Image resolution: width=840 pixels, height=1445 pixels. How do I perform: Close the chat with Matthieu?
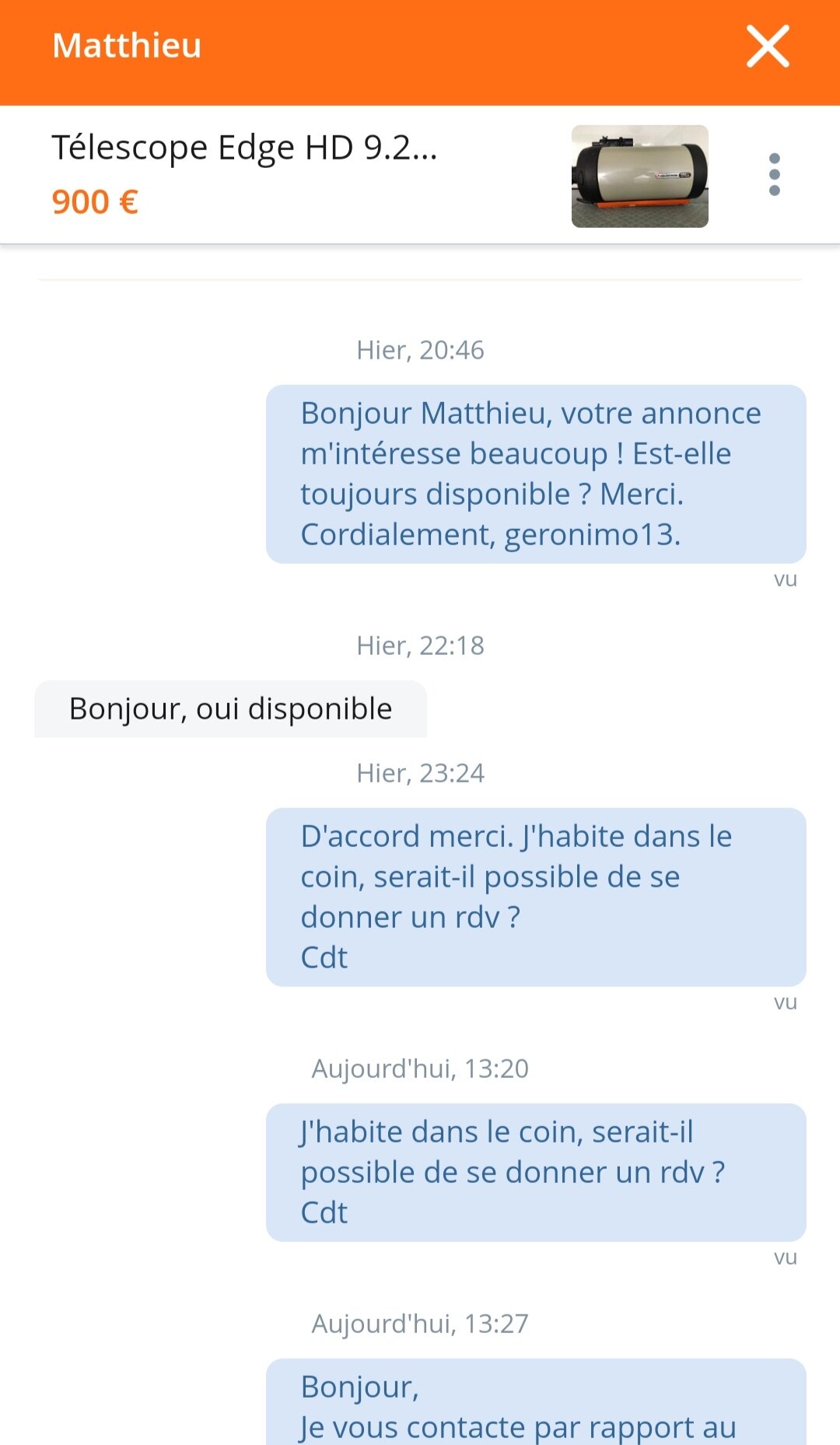(767, 47)
